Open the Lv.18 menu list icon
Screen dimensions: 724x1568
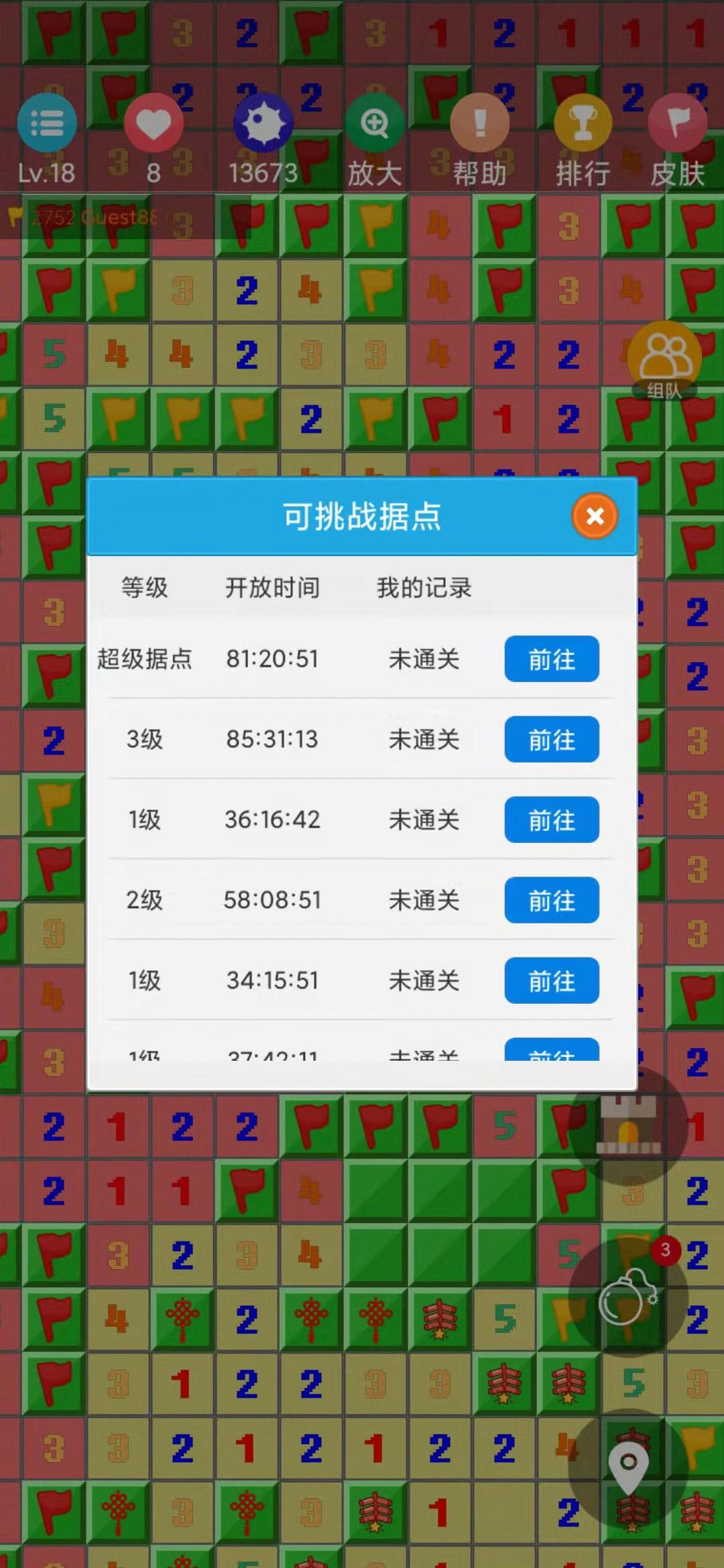(47, 124)
